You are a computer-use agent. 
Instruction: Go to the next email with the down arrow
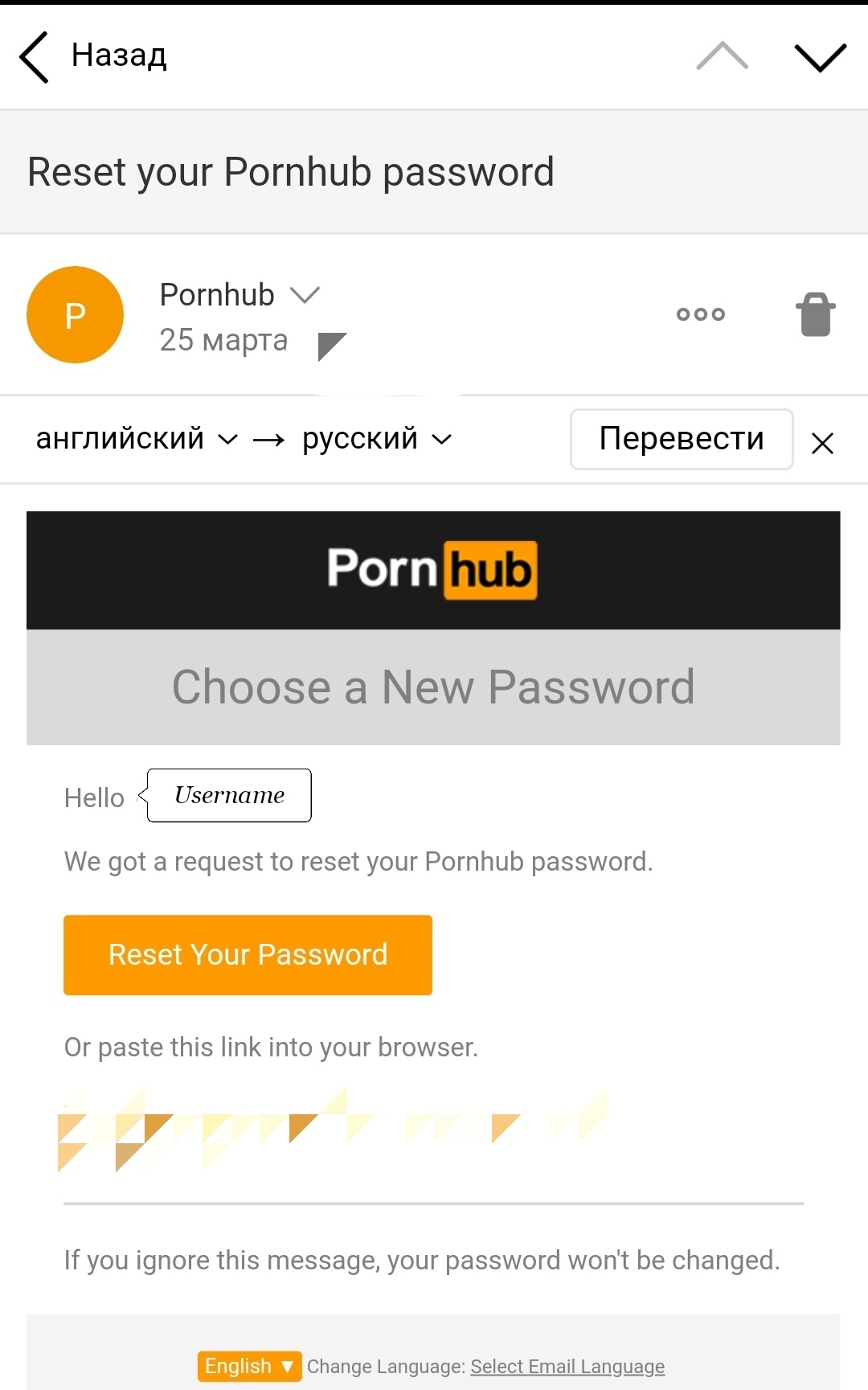pyautogui.click(x=820, y=57)
